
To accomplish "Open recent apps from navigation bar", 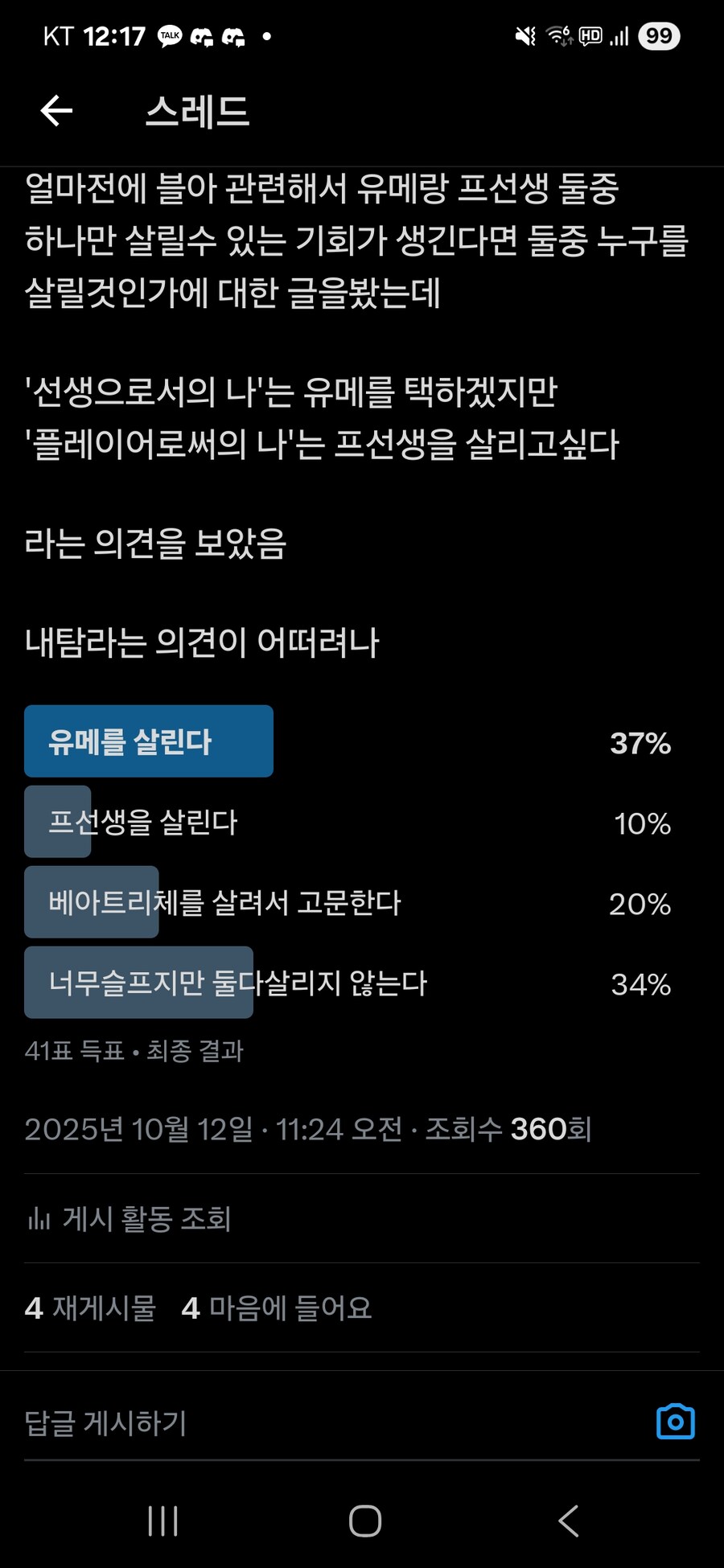I will 163,1521.
